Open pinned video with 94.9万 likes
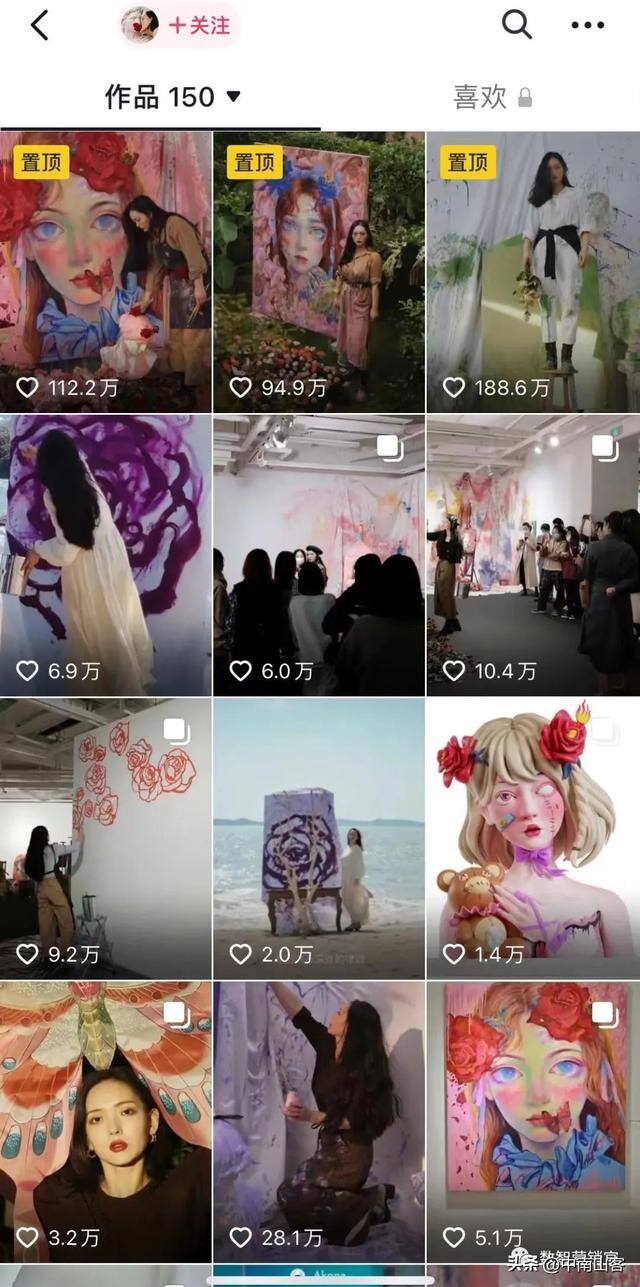Screen dimensions: 640x1287 (x=319, y=272)
